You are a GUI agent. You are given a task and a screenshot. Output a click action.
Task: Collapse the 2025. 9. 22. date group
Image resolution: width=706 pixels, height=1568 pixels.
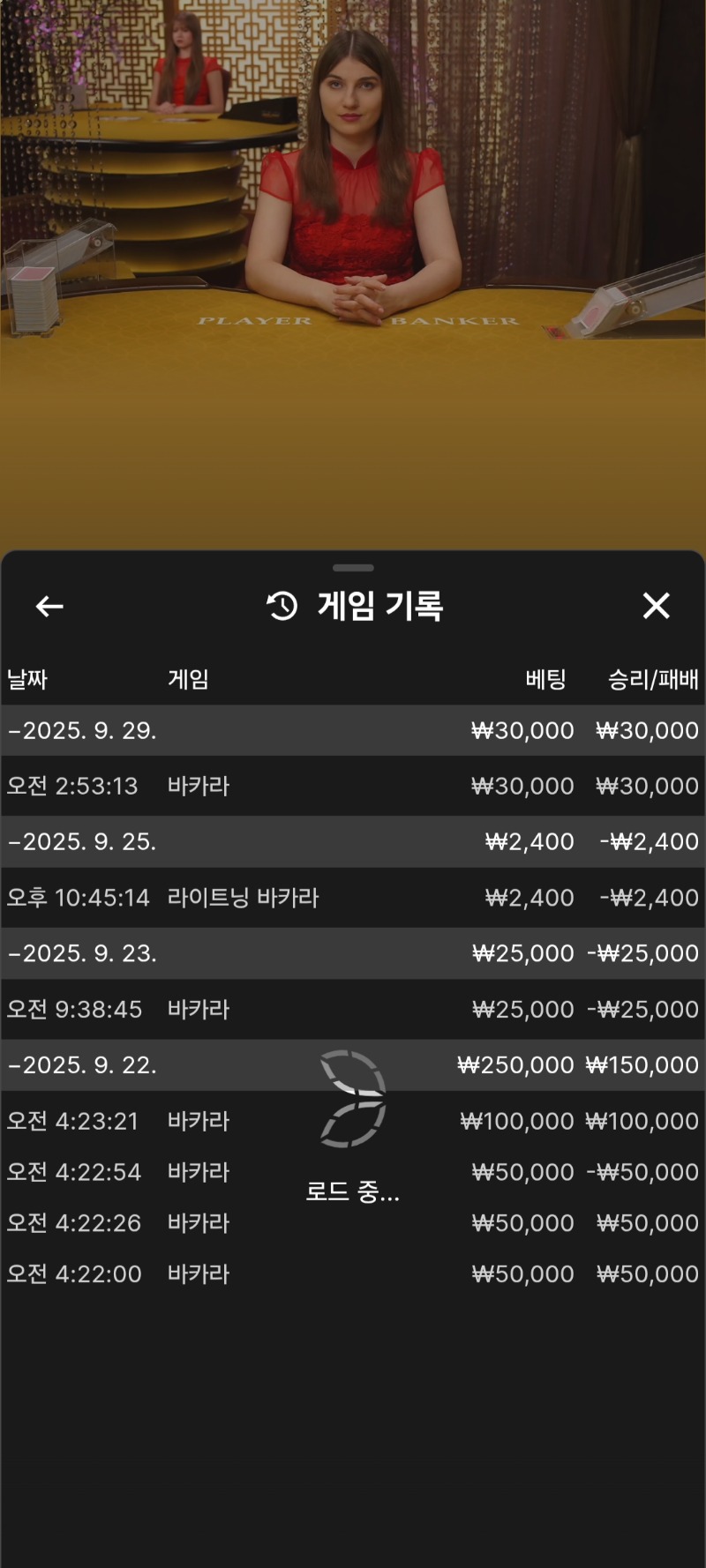pyautogui.click(x=82, y=1064)
